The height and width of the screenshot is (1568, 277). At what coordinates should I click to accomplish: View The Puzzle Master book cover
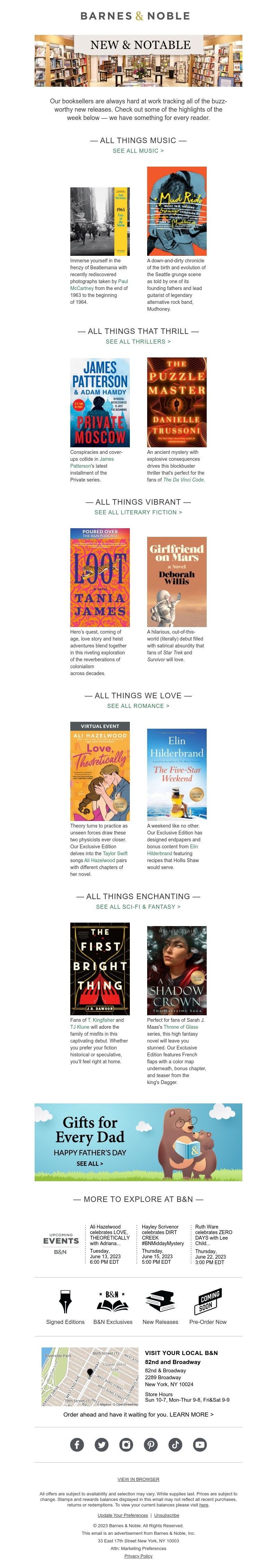(176, 402)
